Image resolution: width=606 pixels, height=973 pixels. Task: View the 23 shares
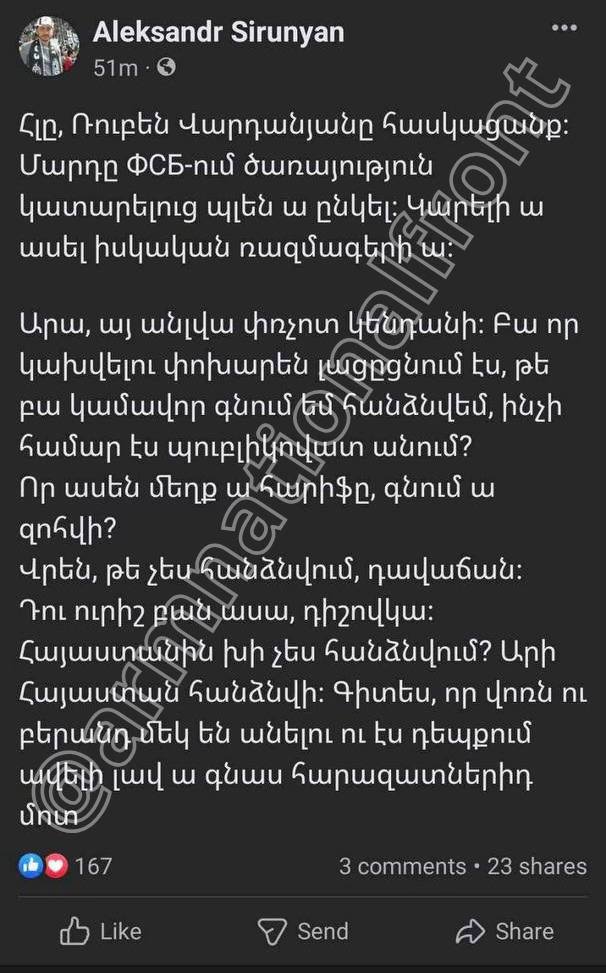536,866
